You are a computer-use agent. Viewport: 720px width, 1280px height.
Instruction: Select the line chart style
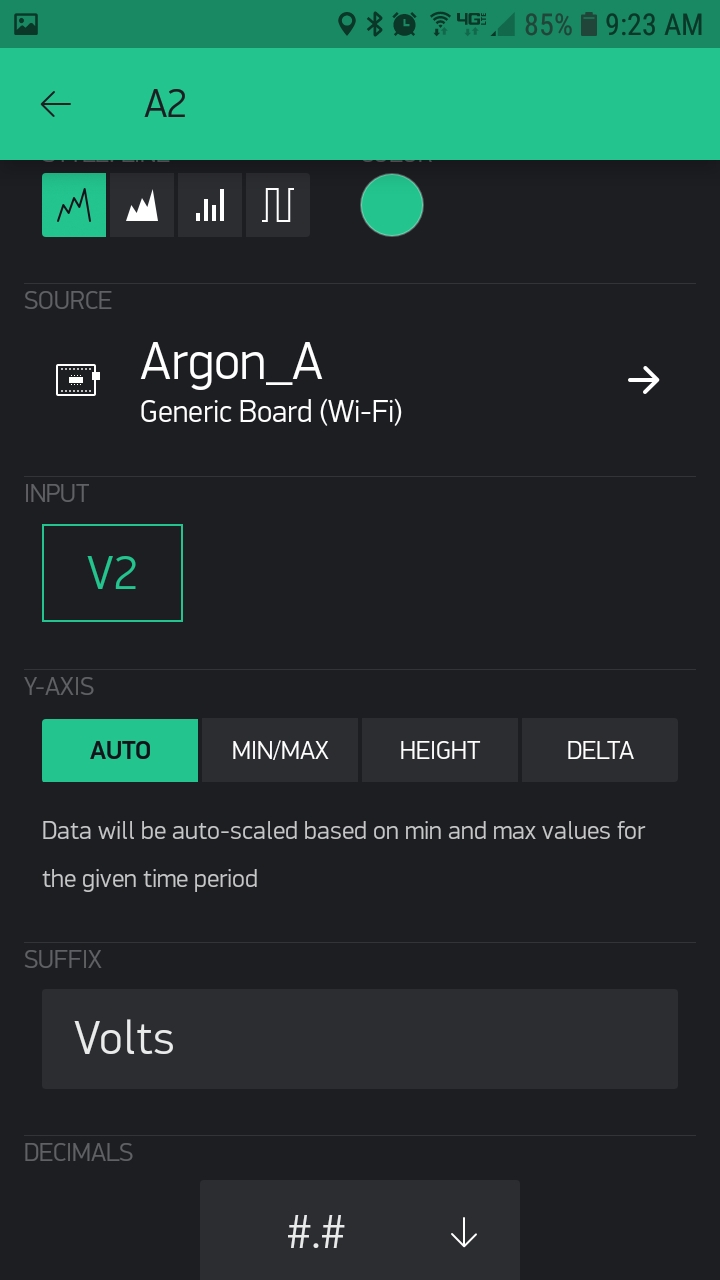point(74,205)
